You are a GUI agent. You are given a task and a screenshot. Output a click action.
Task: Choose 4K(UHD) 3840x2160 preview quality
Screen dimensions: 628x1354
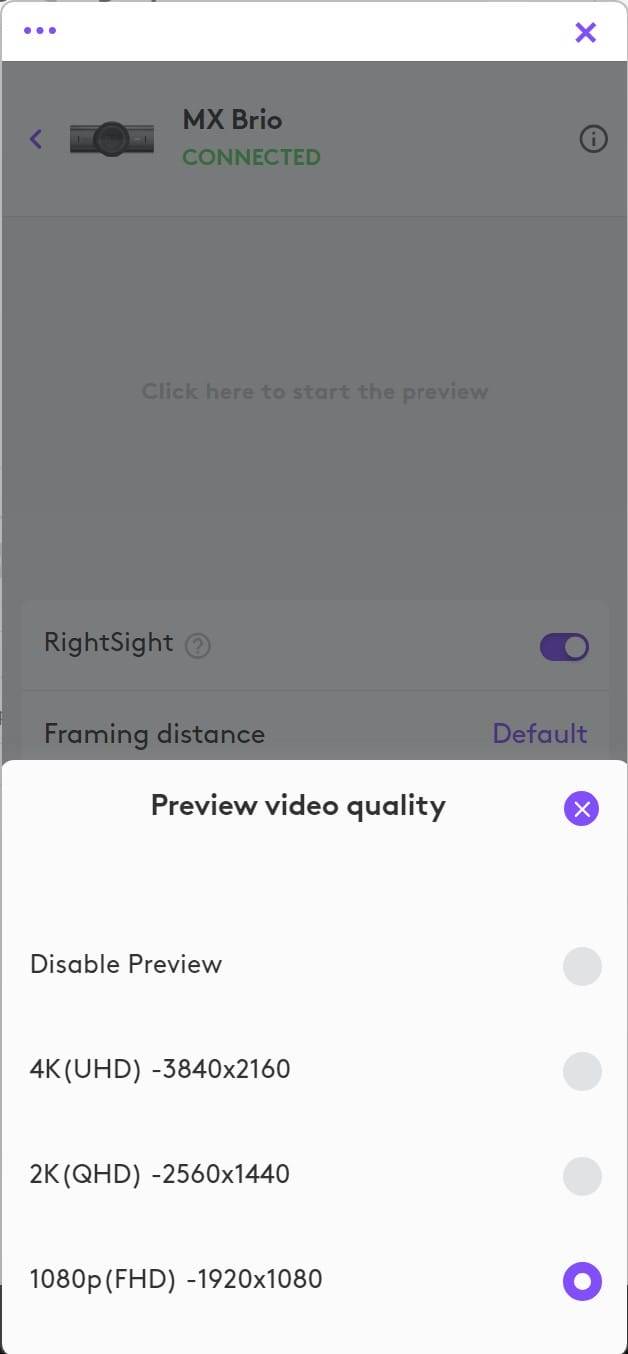coord(582,1071)
